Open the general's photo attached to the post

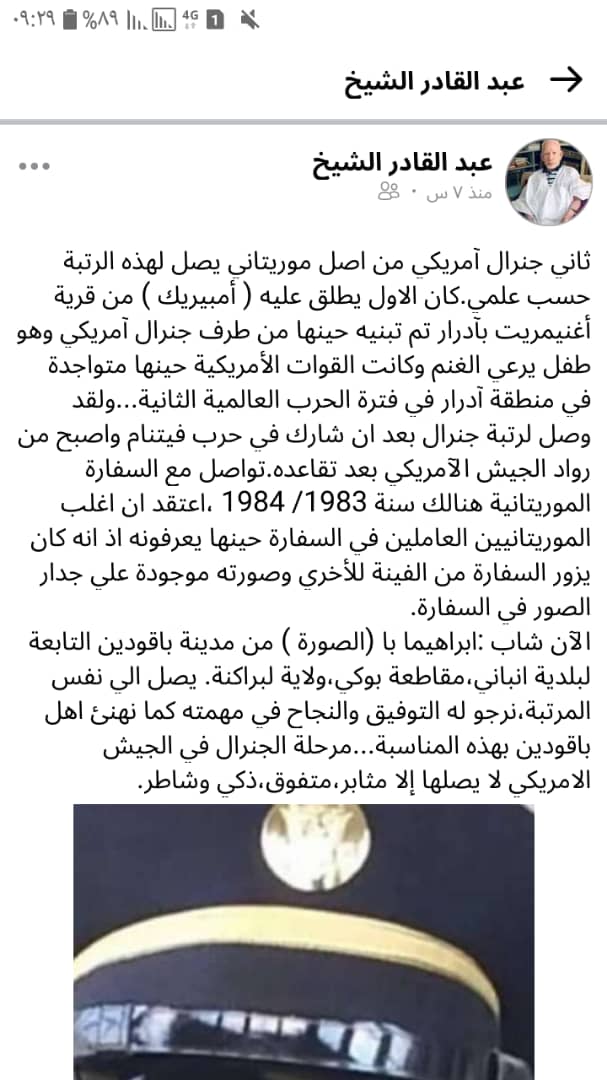[x=303, y=942]
